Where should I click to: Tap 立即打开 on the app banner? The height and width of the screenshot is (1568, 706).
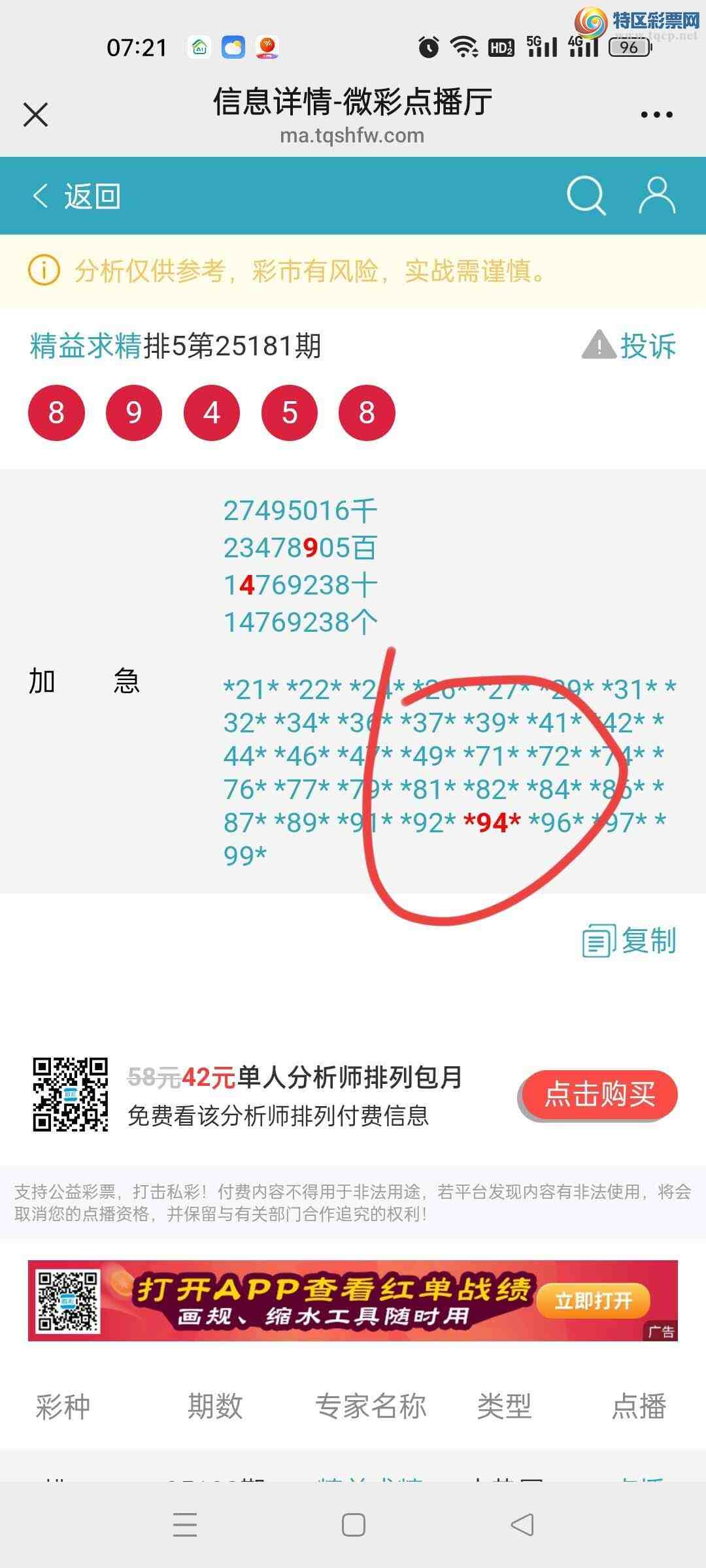pyautogui.click(x=593, y=1301)
